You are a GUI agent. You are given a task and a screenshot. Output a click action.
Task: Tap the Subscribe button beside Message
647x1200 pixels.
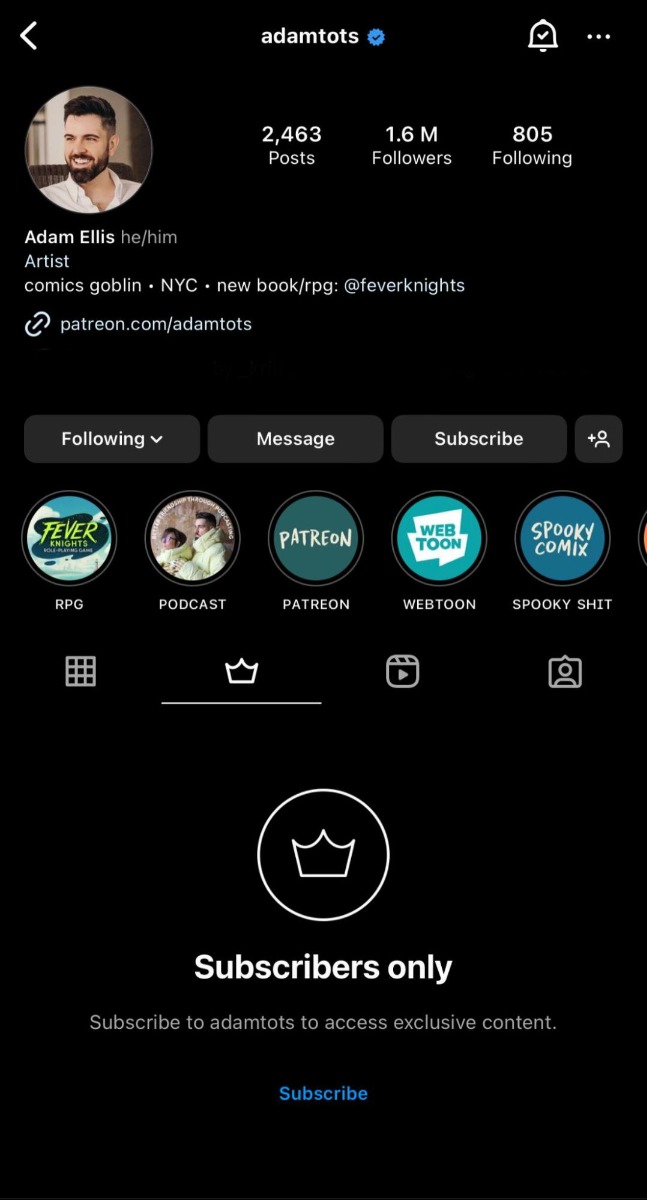[478, 439]
